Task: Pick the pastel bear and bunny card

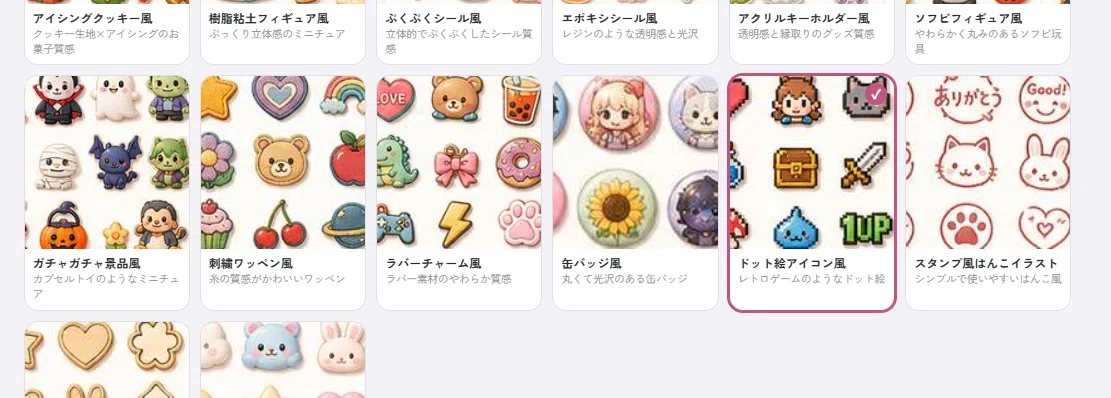Action: pos(283,360)
